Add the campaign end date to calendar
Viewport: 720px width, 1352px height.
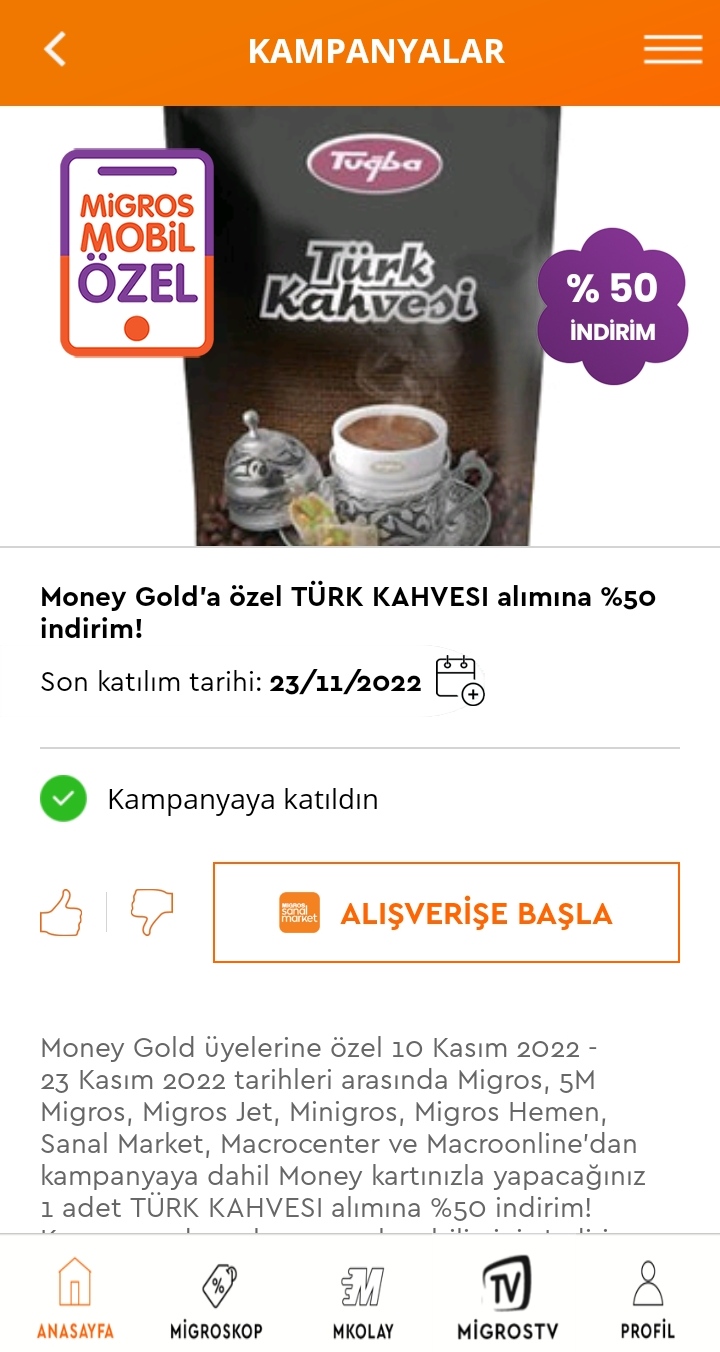point(460,681)
